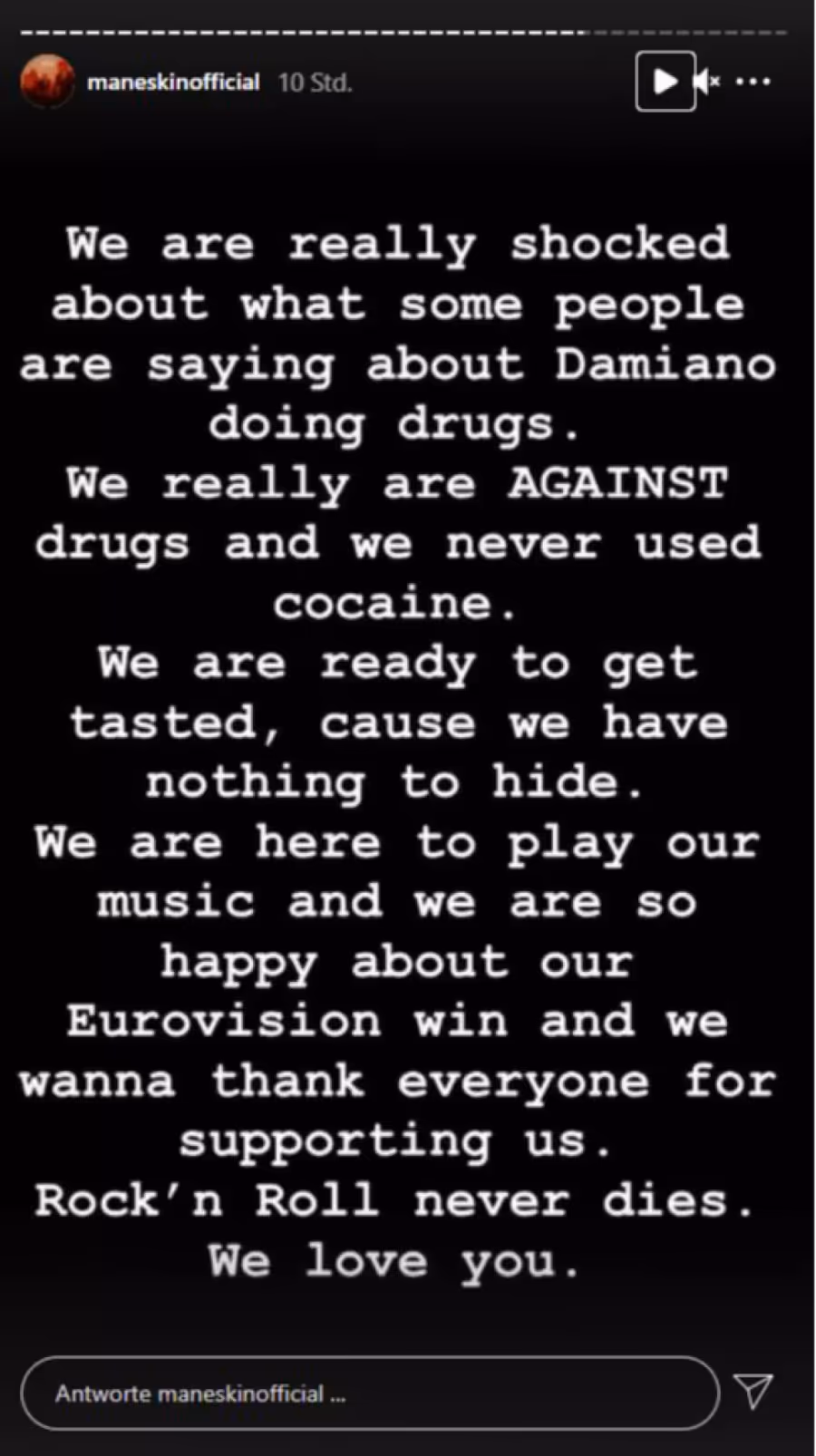Image resolution: width=816 pixels, height=1456 pixels.
Task: Type a reply to maneskinofficial
Action: coord(370,1393)
